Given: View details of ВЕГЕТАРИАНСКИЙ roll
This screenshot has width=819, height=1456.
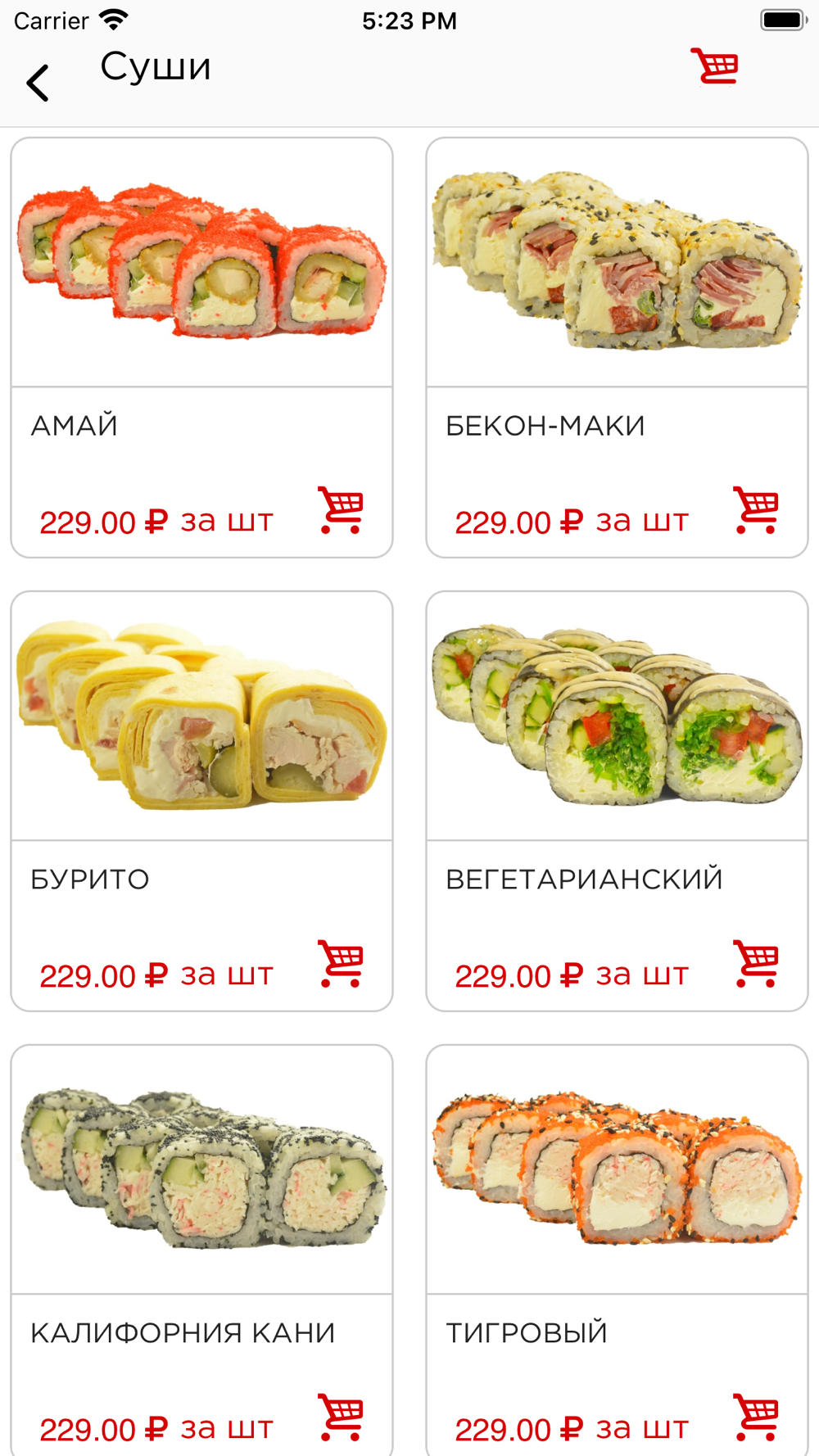Looking at the screenshot, I should [617, 801].
